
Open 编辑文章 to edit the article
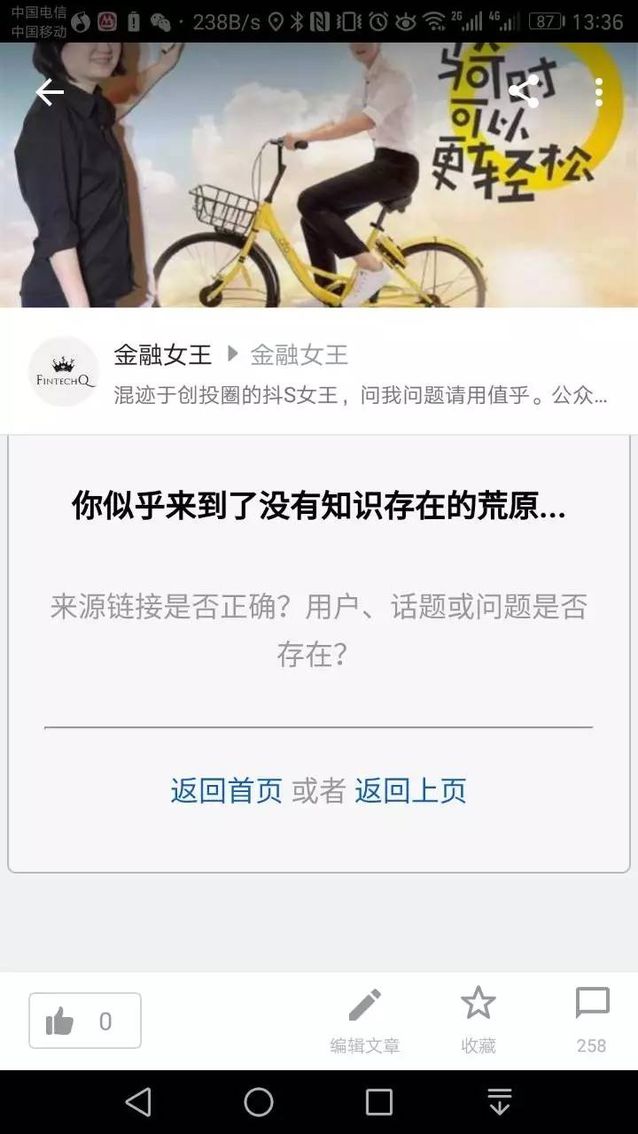pos(365,1020)
